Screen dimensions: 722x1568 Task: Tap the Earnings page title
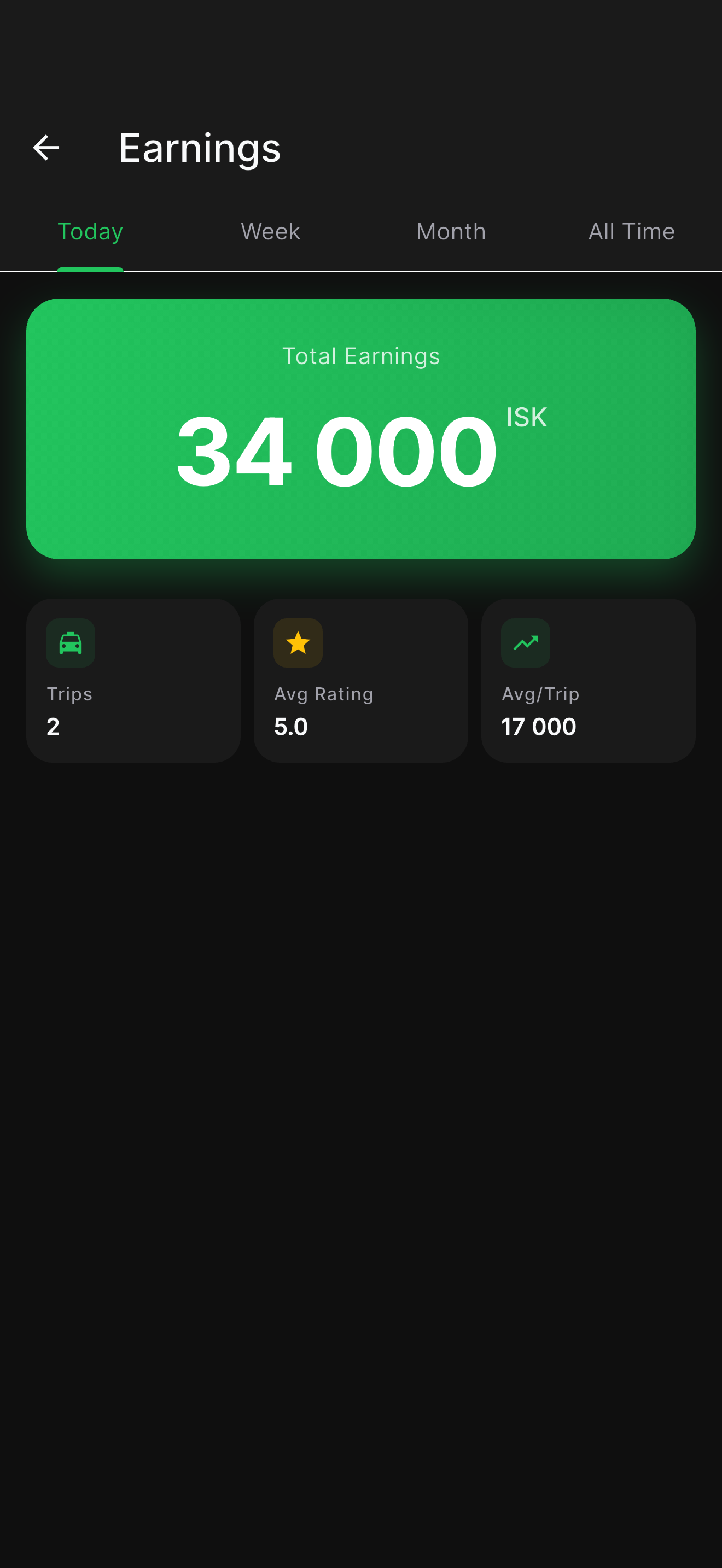coord(200,147)
